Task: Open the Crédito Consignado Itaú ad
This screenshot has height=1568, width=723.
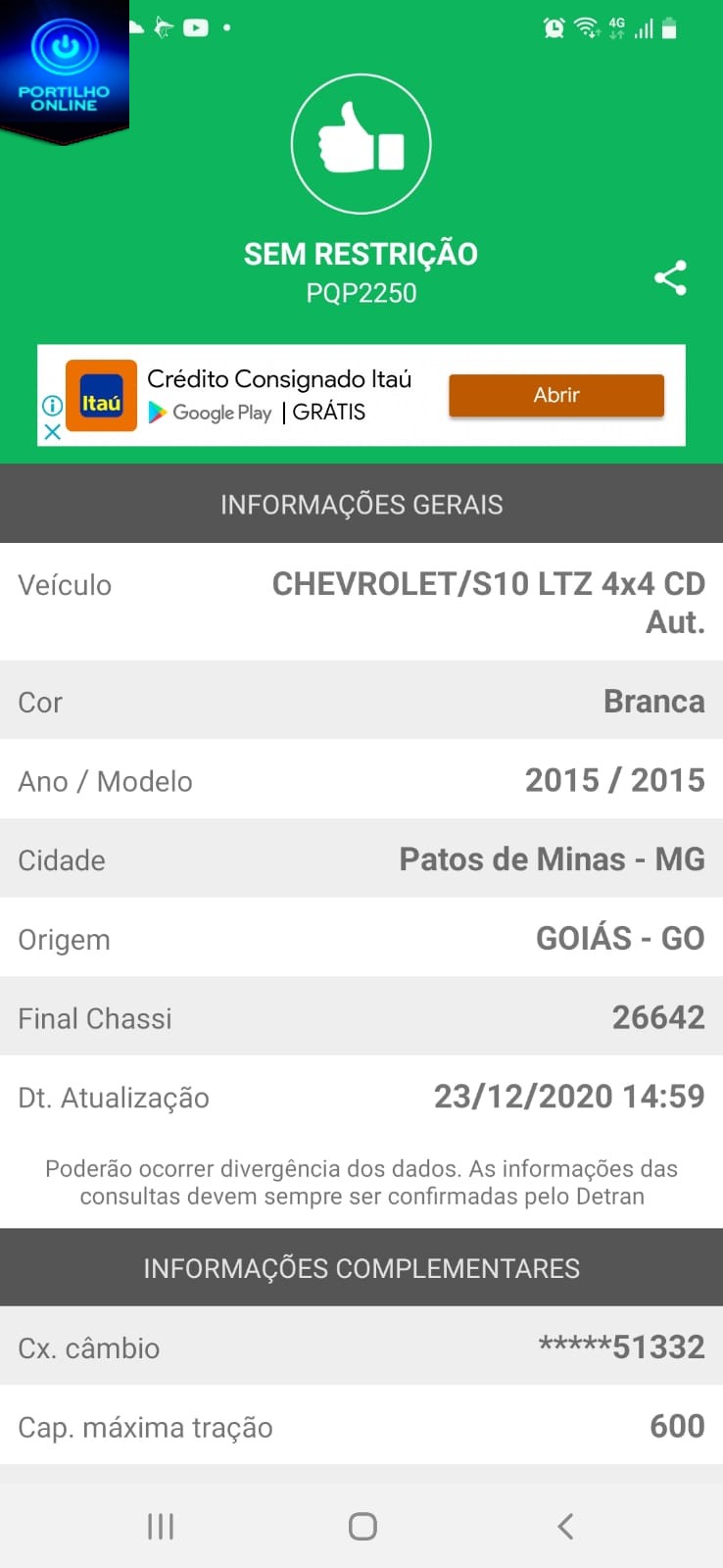Action: coord(555,396)
